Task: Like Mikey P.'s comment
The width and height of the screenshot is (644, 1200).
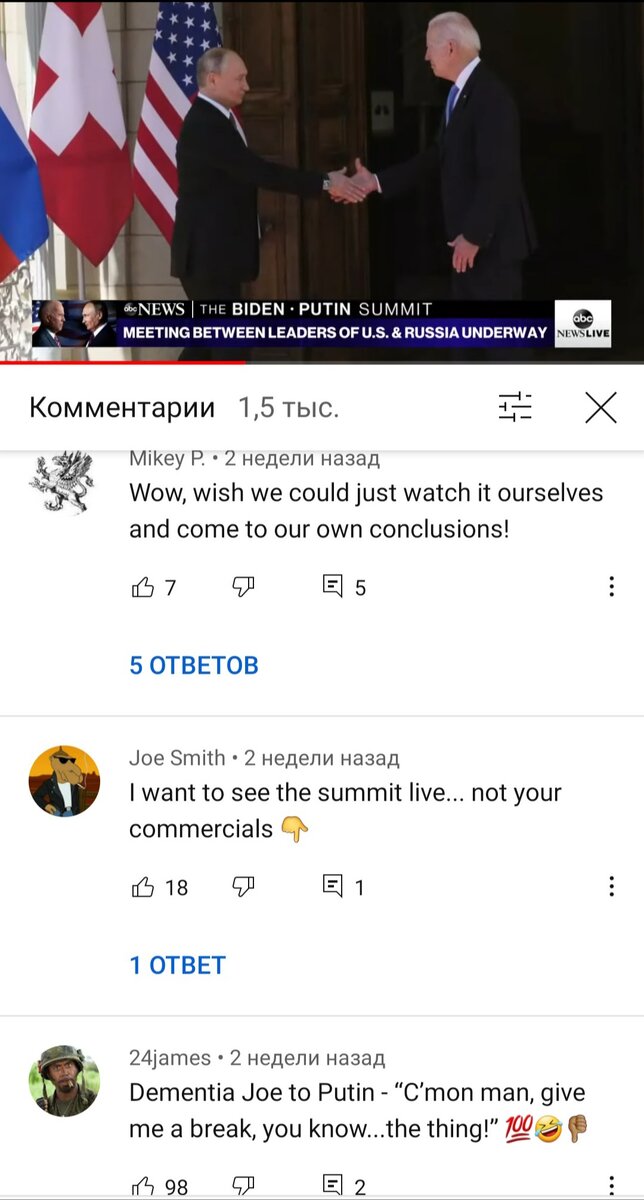Action: pyautogui.click(x=143, y=587)
